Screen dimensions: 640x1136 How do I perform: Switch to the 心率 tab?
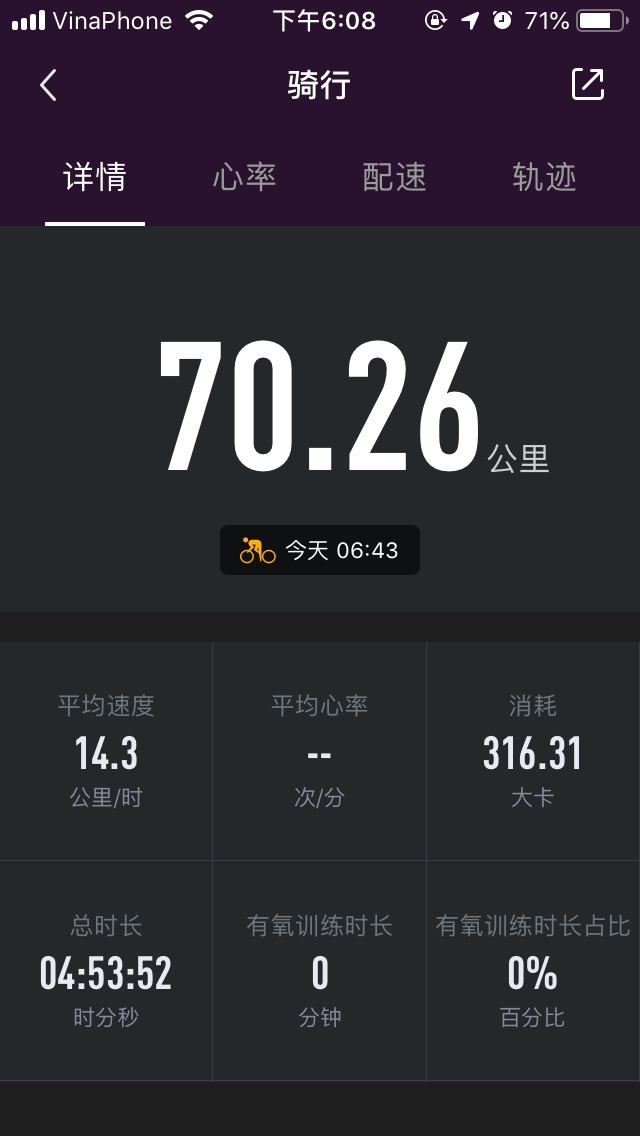coord(244,178)
